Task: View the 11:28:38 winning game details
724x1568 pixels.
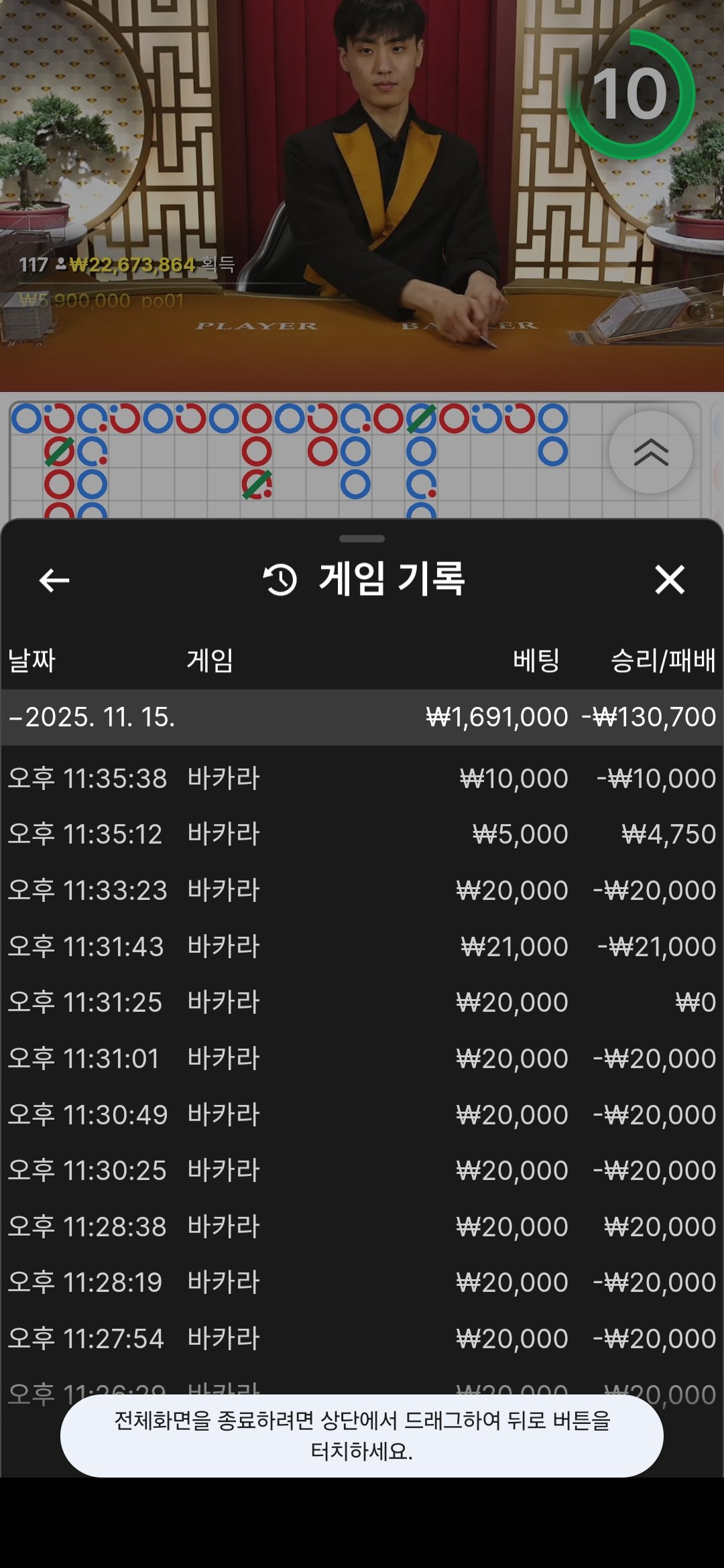Action: pos(362,1227)
